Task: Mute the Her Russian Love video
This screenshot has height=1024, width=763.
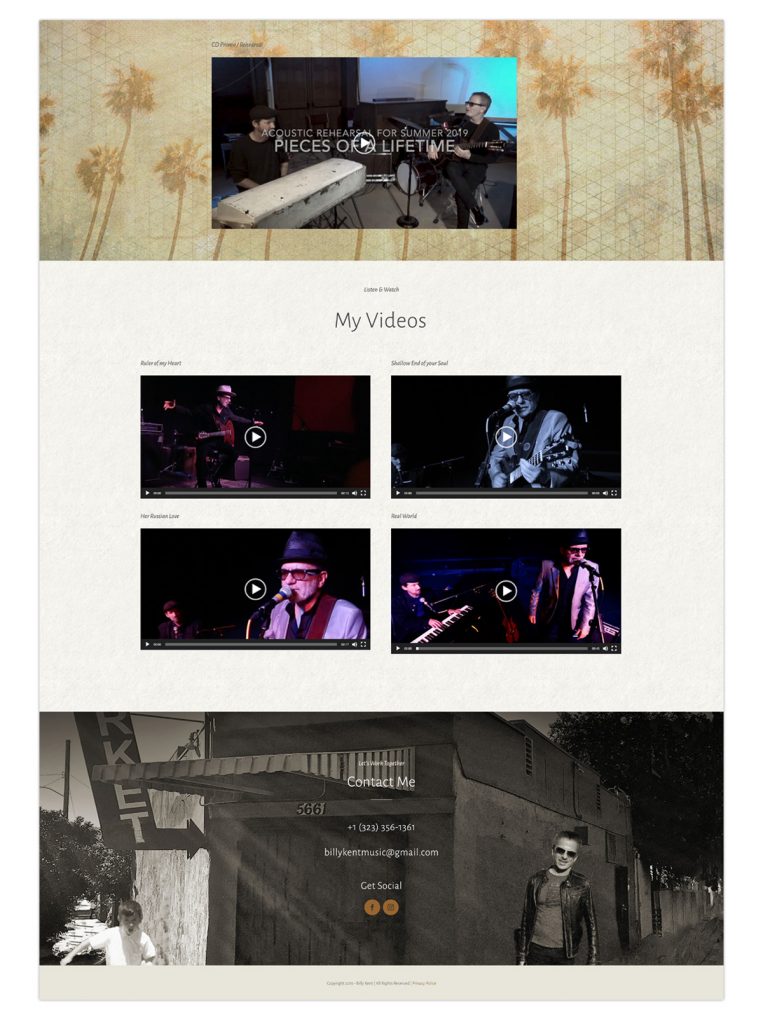Action: [x=354, y=645]
